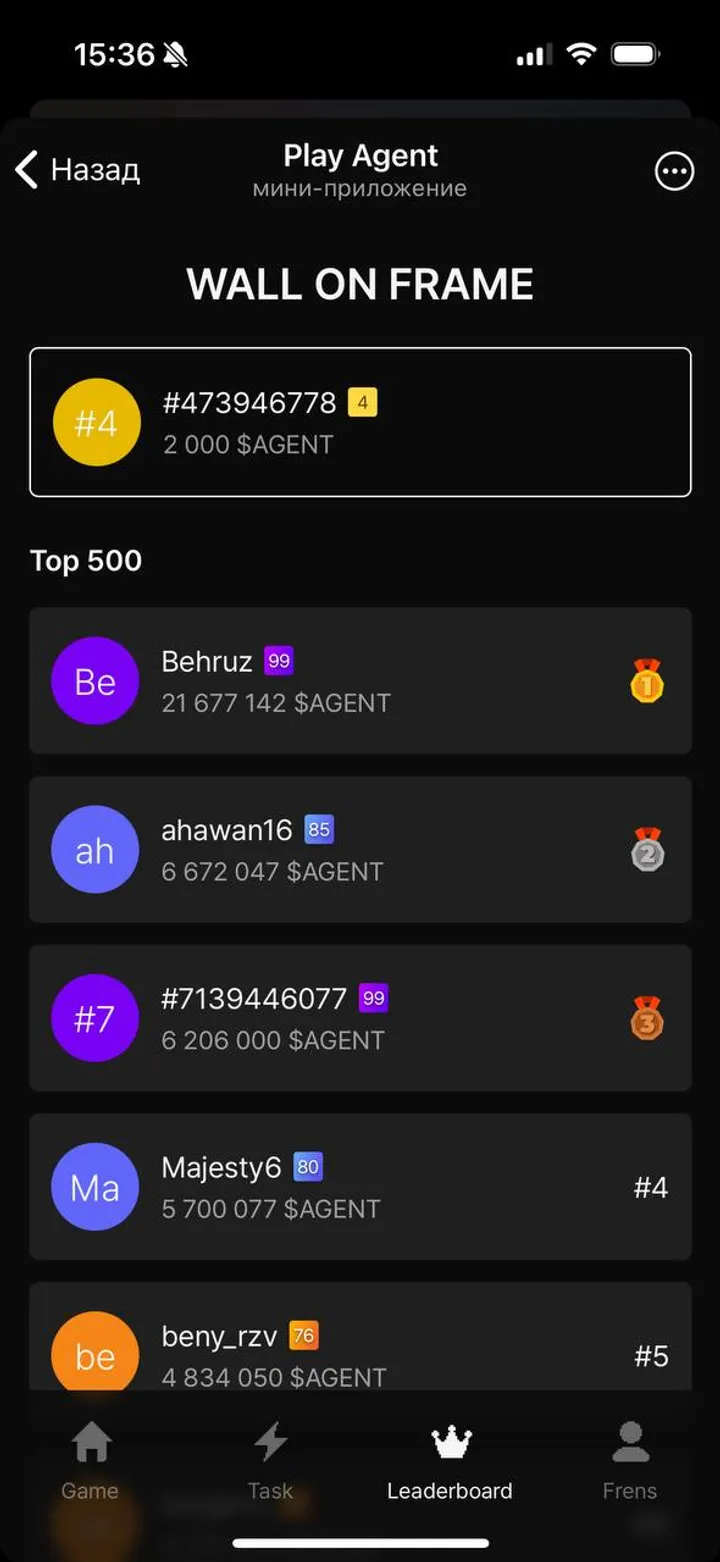720x1562 pixels.
Task: Tap beny_rzv's orange avatar
Action: pyautogui.click(x=94, y=1355)
